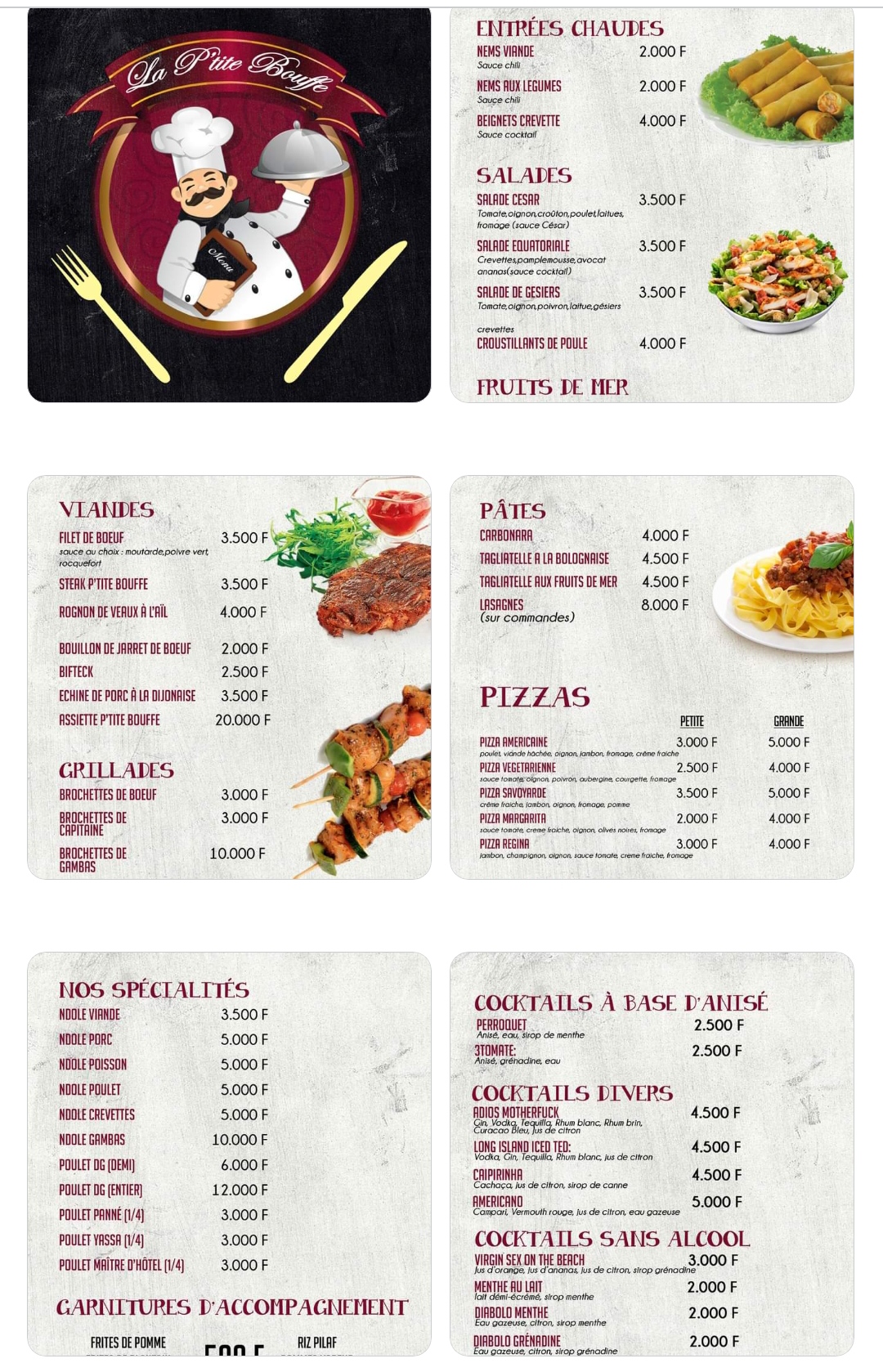View the Nos Spécialités menu image
Screen dimensions: 883x1372
(229, 1153)
